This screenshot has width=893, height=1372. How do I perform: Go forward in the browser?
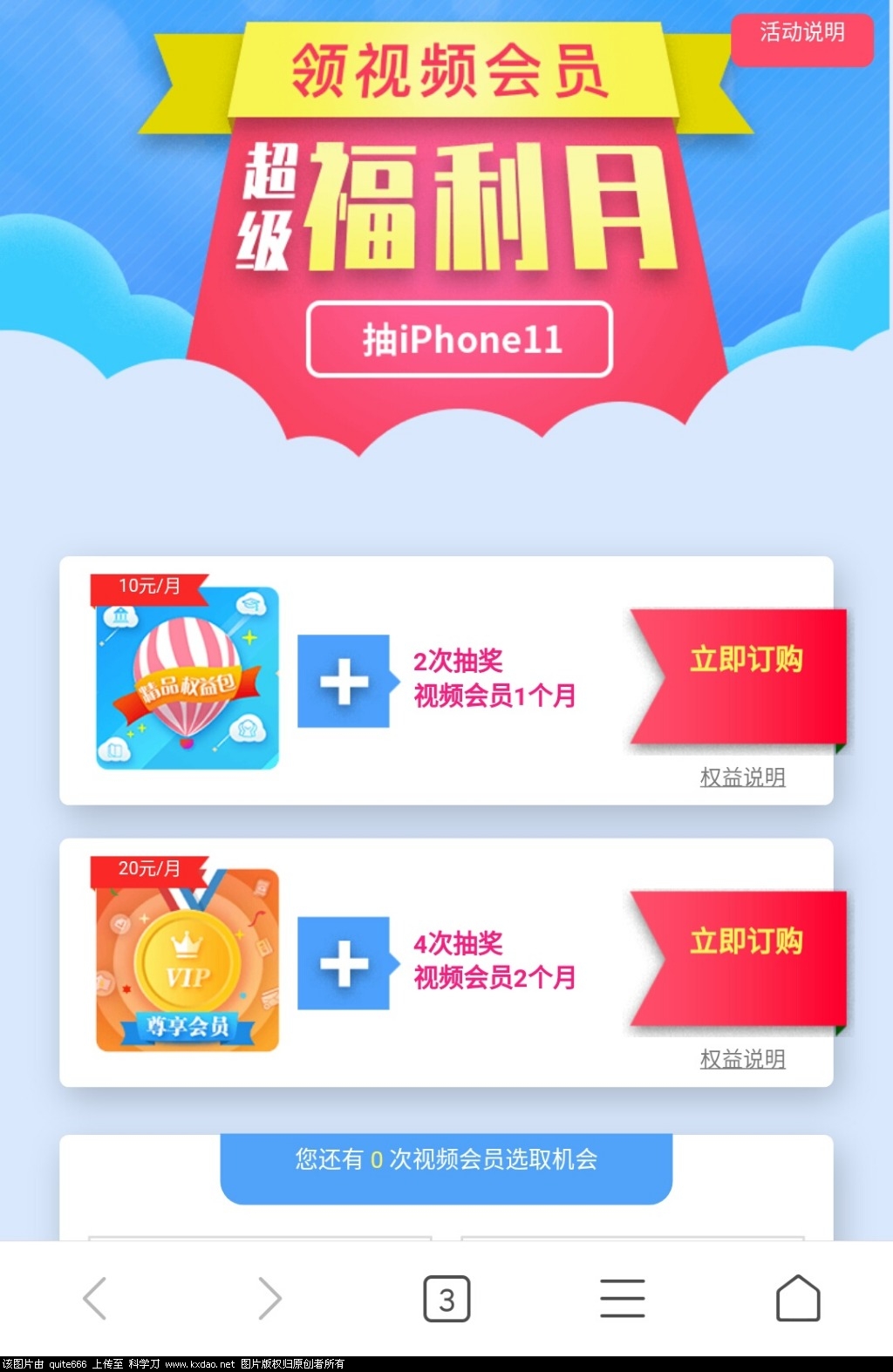tap(270, 1299)
